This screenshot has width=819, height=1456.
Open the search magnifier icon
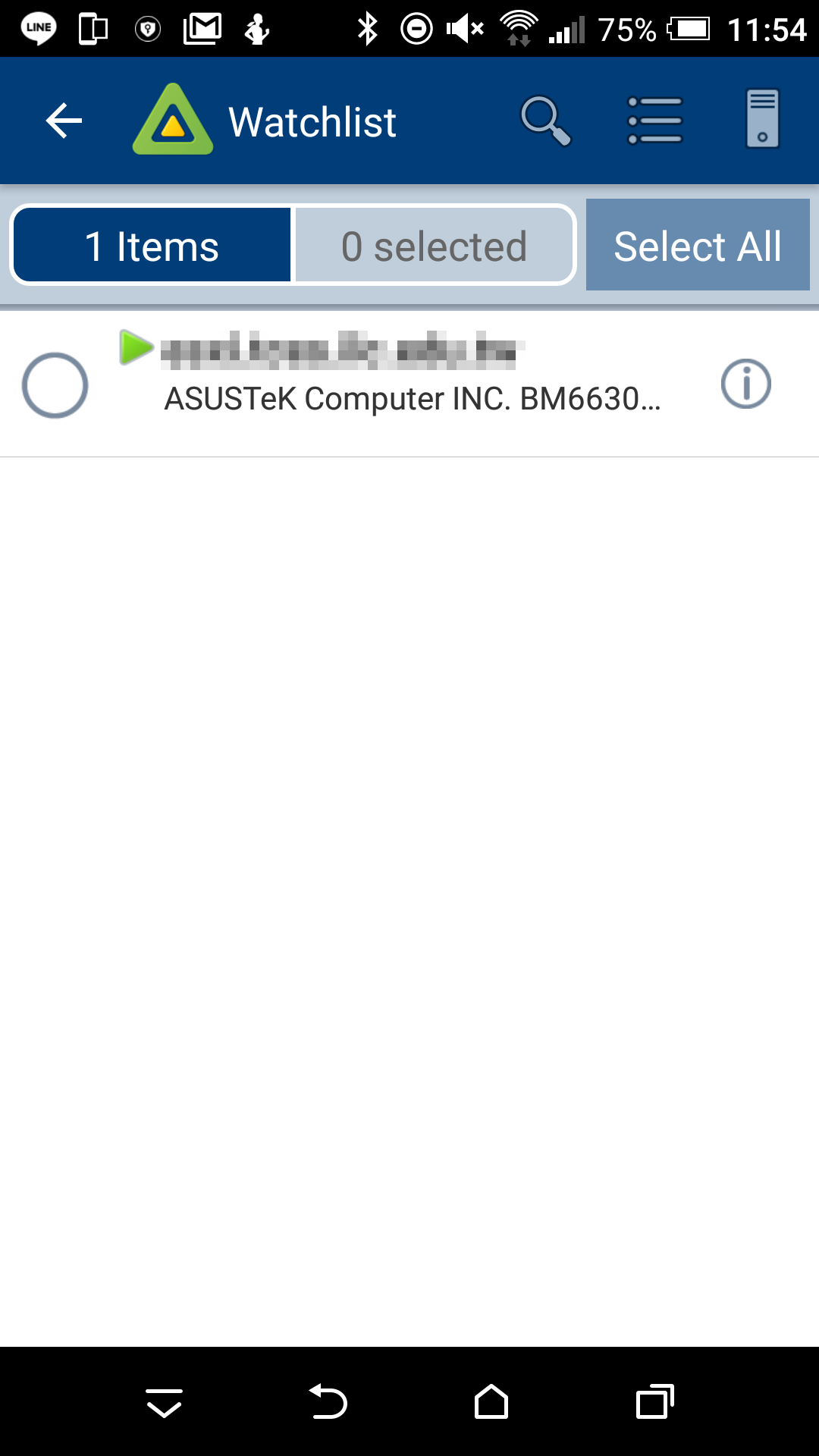[545, 121]
